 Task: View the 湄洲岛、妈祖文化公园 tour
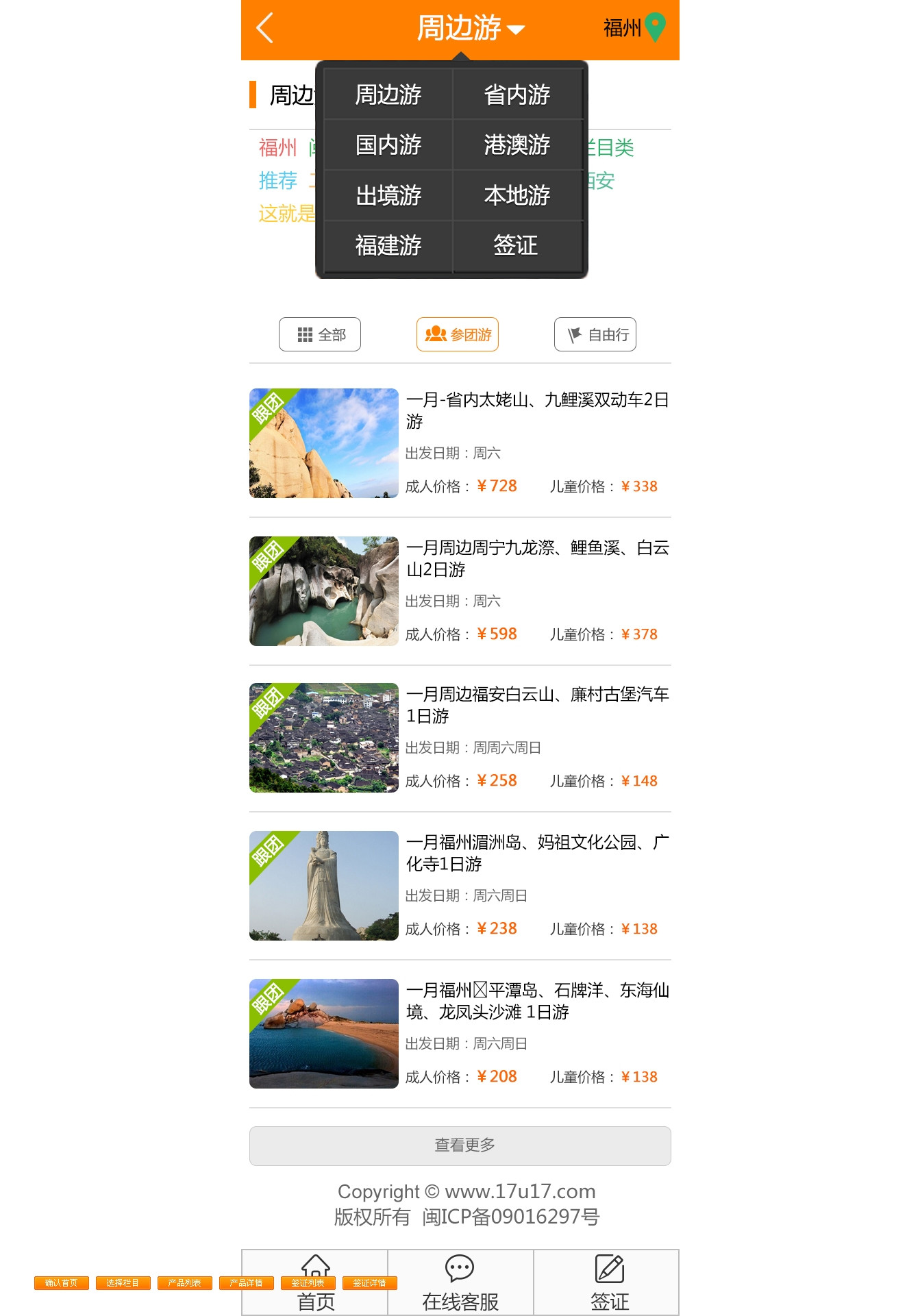537,853
